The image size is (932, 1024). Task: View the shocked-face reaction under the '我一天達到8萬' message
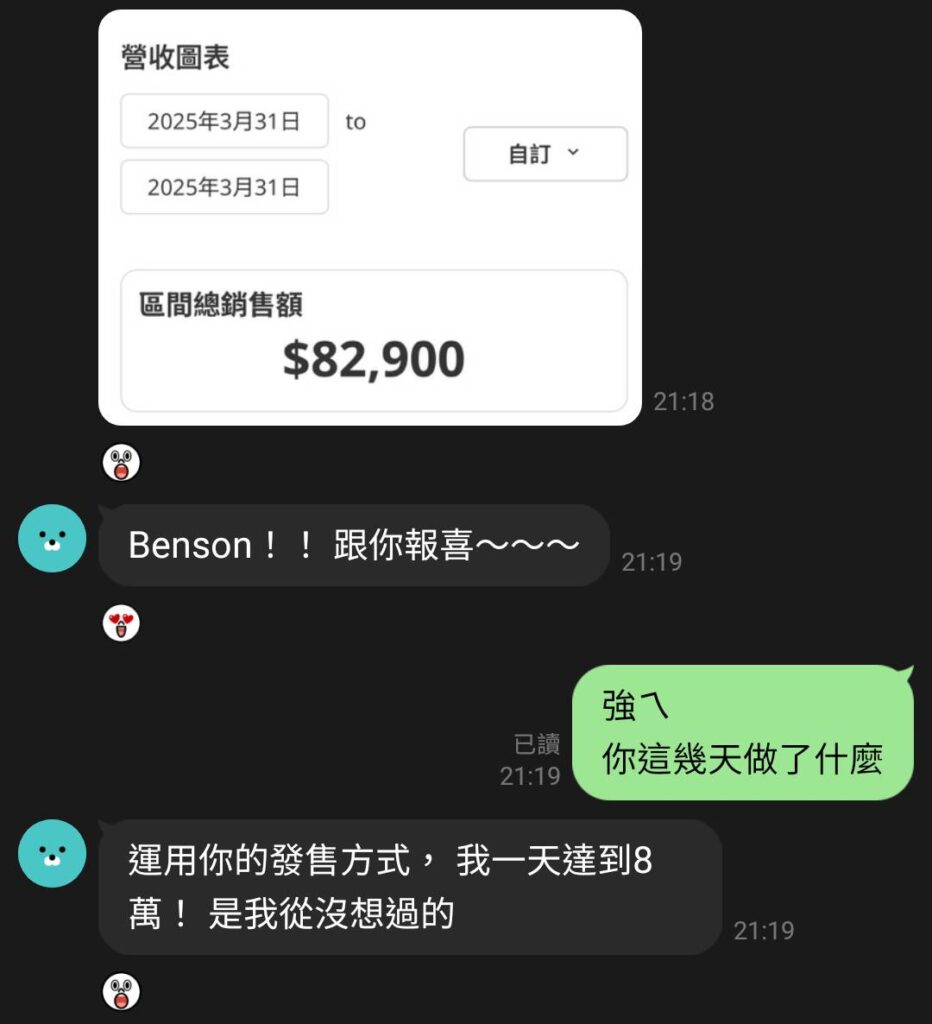click(x=121, y=992)
